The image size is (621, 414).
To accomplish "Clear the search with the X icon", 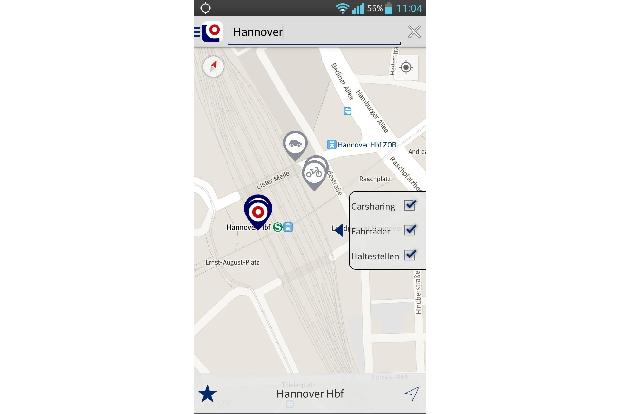I will point(414,32).
